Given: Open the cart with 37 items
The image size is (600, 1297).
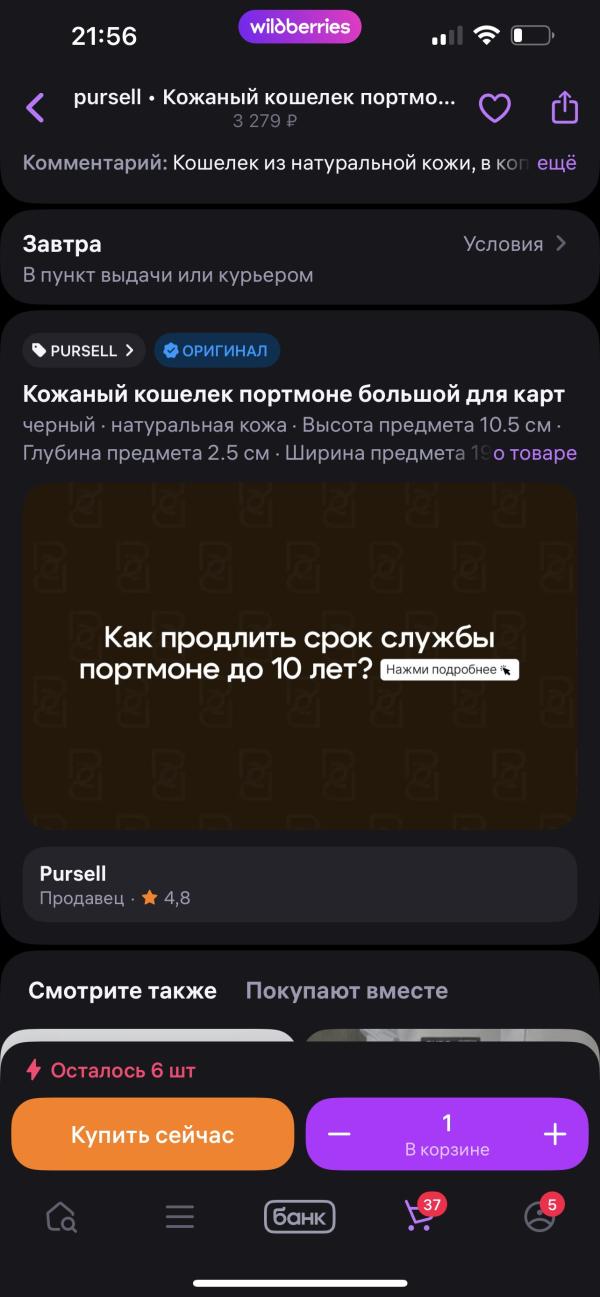Looking at the screenshot, I should (420, 1214).
